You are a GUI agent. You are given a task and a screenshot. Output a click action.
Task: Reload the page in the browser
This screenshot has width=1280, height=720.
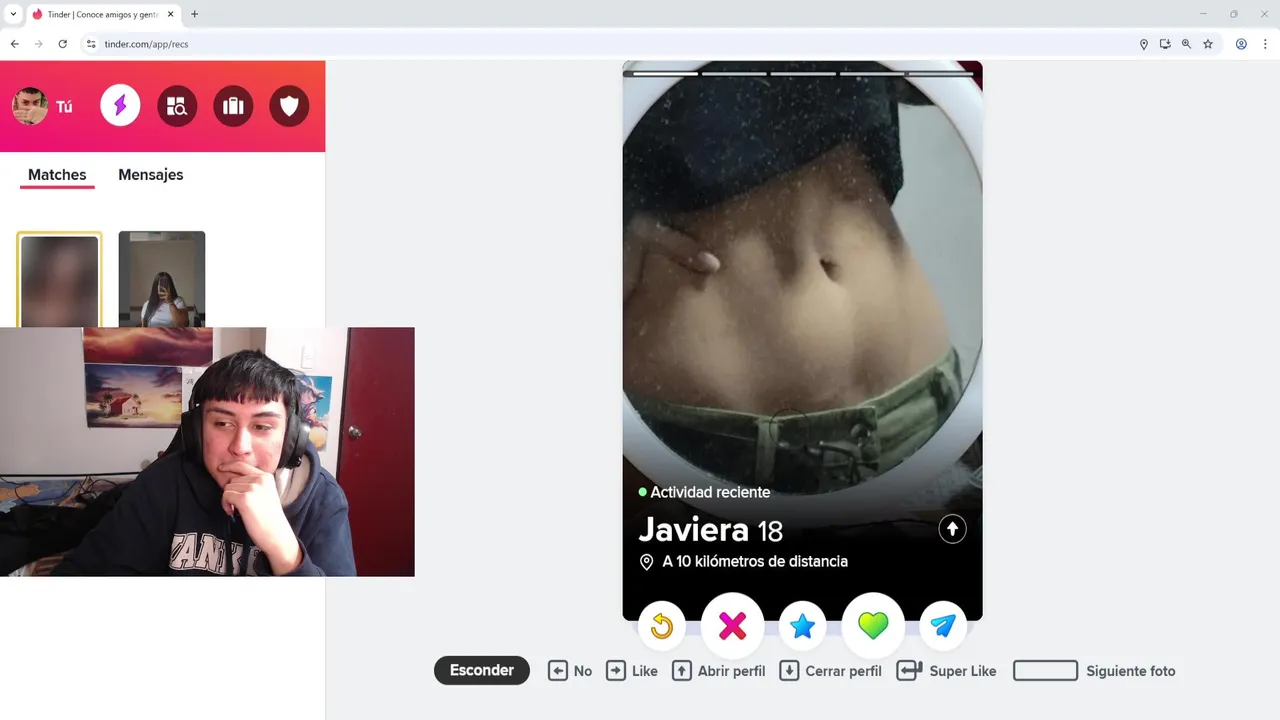[x=62, y=44]
